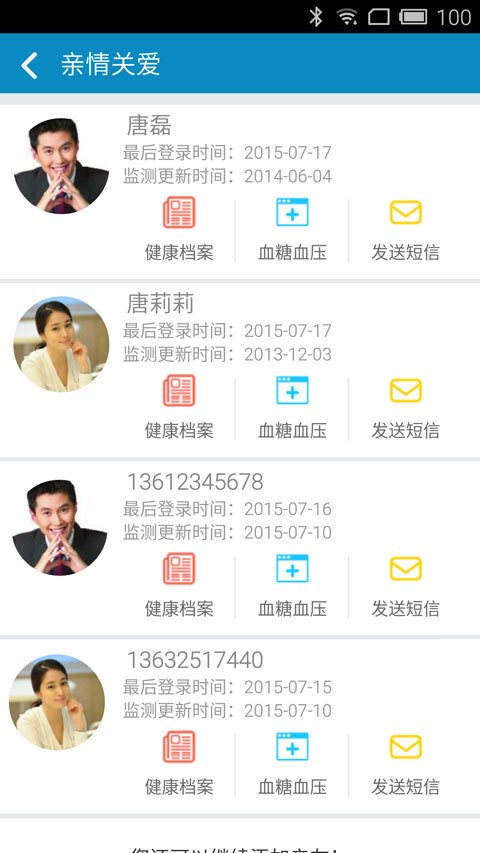Tap 发送短信 for 13612345678

point(405,585)
